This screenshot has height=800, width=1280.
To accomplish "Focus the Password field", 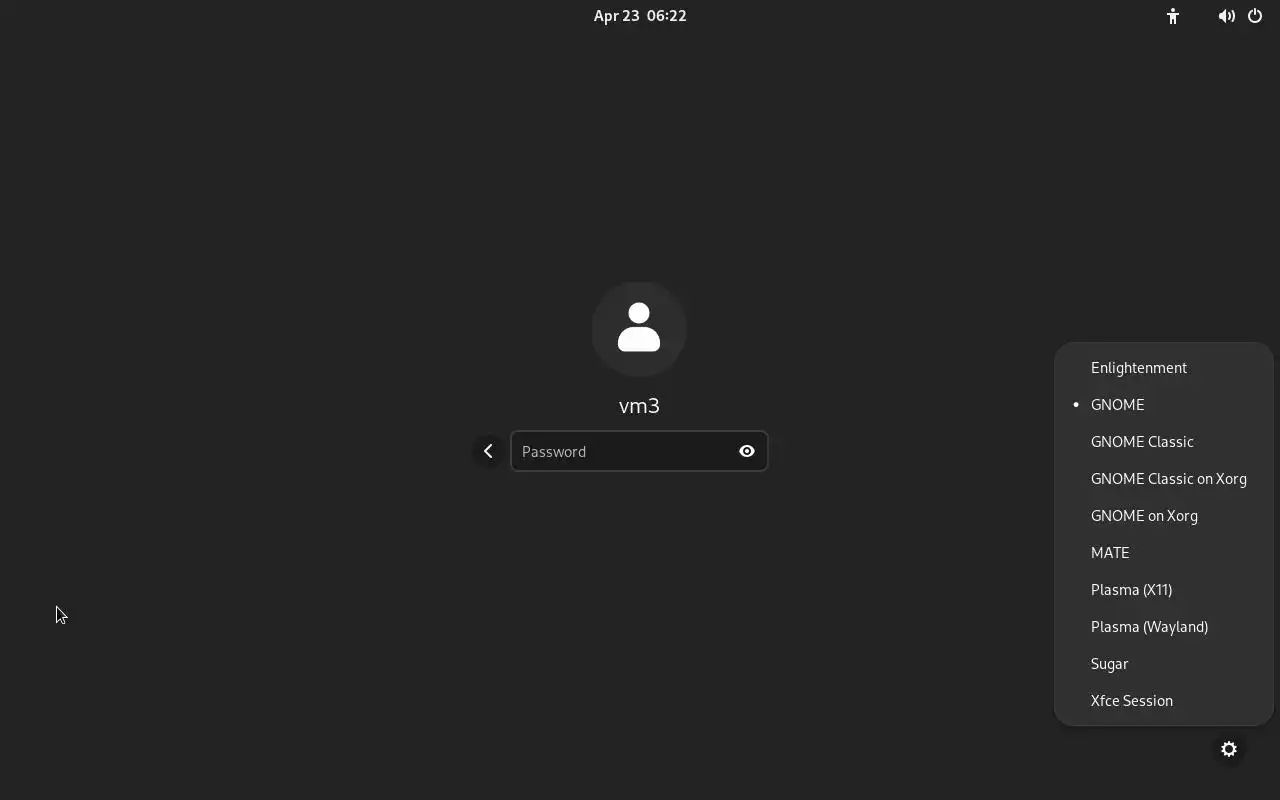I will pyautogui.click(x=620, y=451).
